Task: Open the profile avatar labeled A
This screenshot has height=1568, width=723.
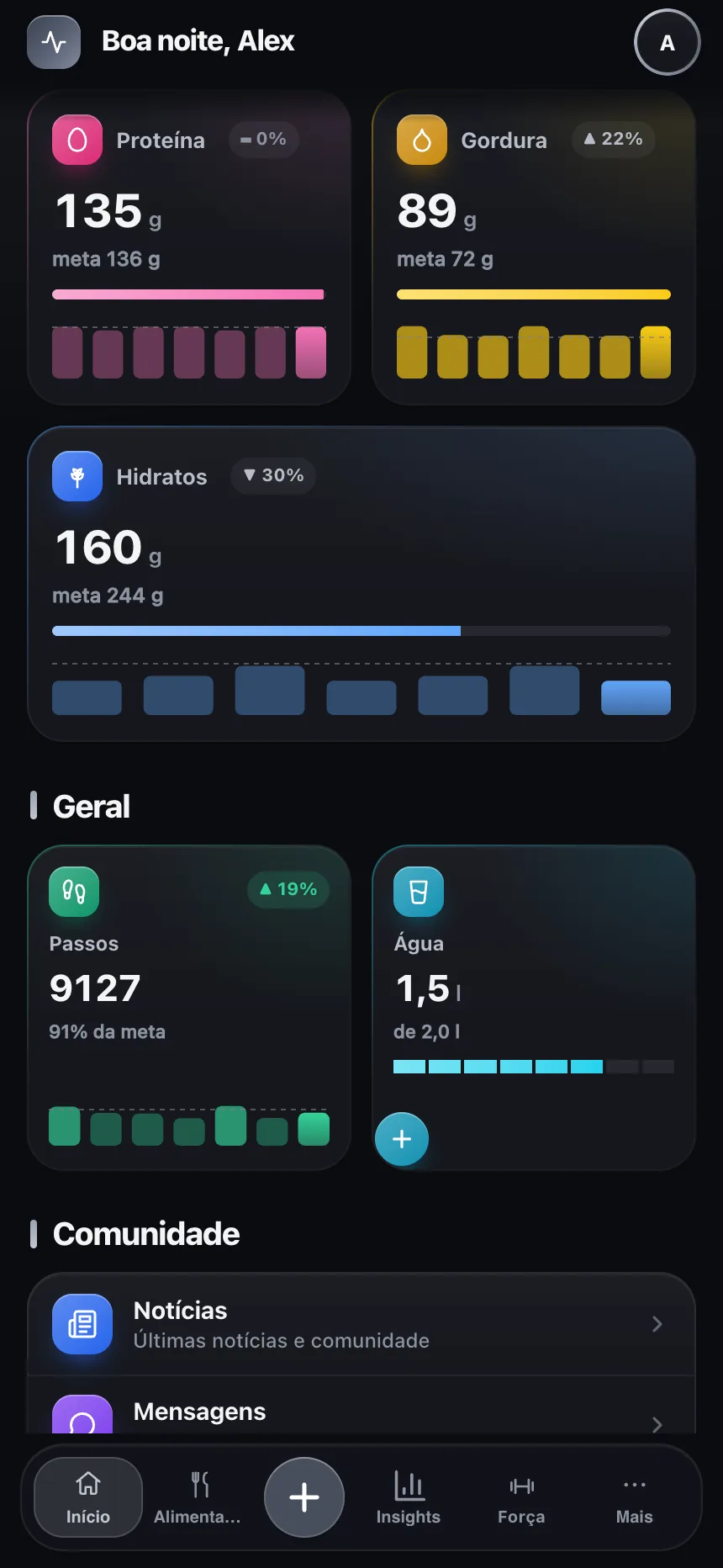Action: tap(667, 42)
